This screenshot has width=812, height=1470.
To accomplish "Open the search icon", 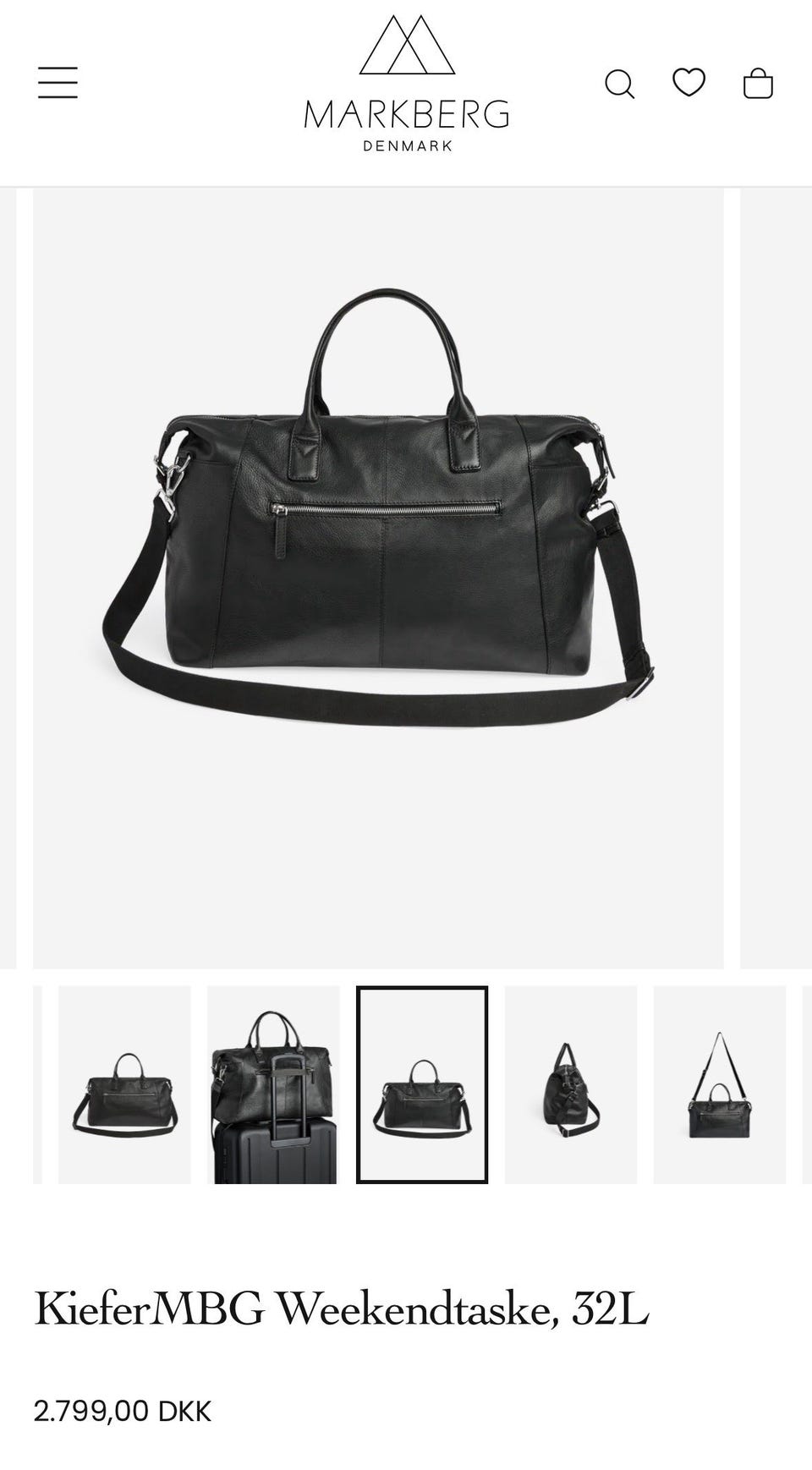I will (x=619, y=84).
